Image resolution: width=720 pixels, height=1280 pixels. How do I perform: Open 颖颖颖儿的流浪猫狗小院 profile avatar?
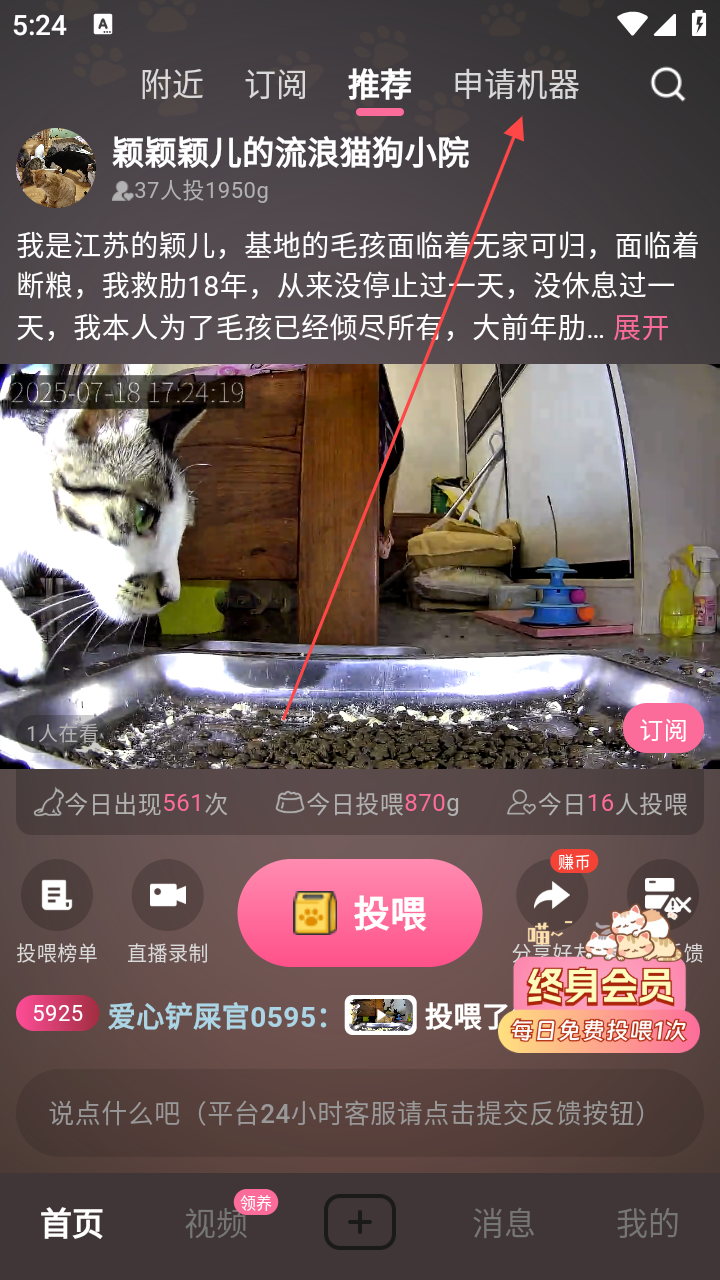[x=56, y=167]
